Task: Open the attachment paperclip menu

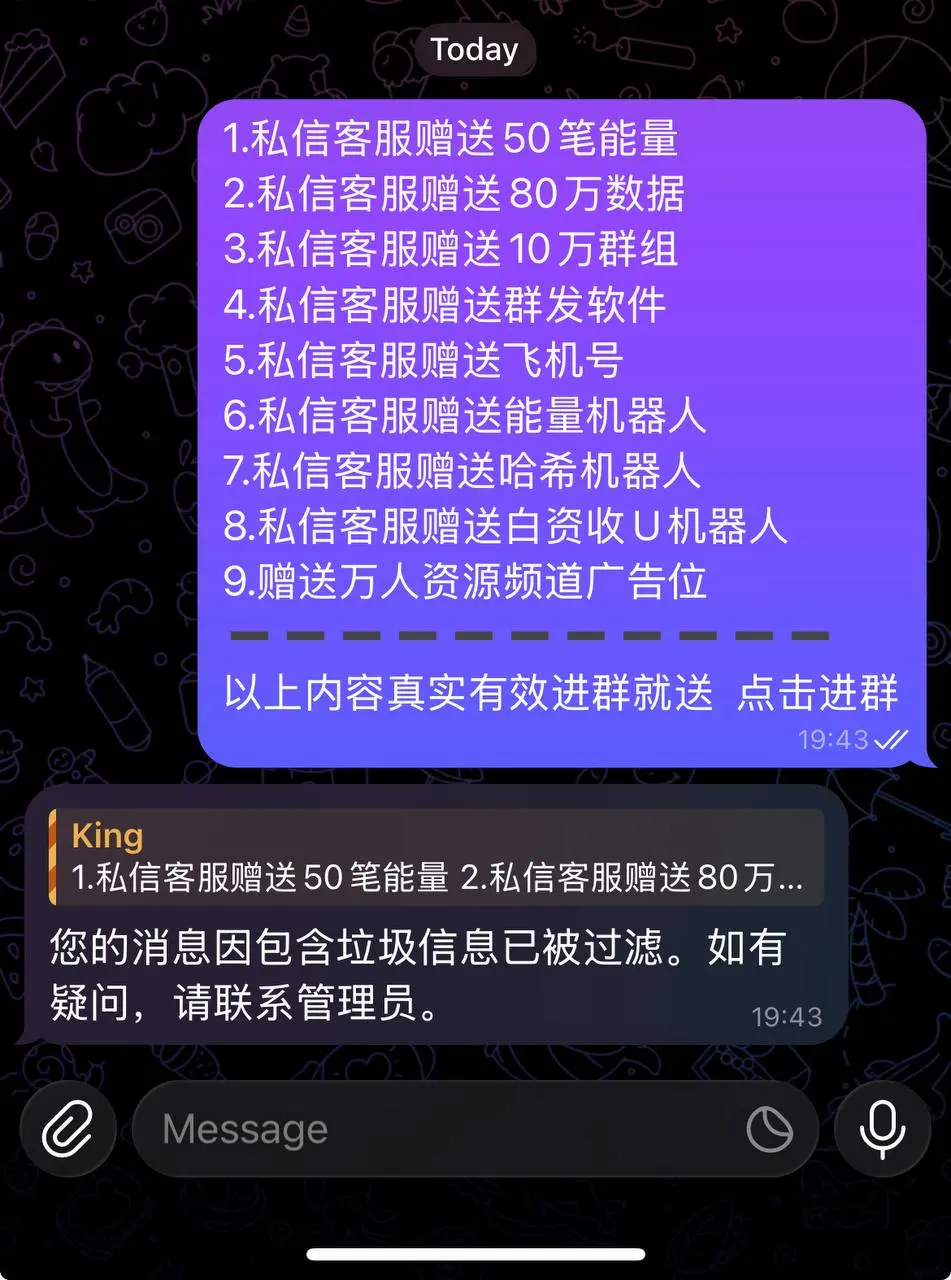Action: [68, 1130]
